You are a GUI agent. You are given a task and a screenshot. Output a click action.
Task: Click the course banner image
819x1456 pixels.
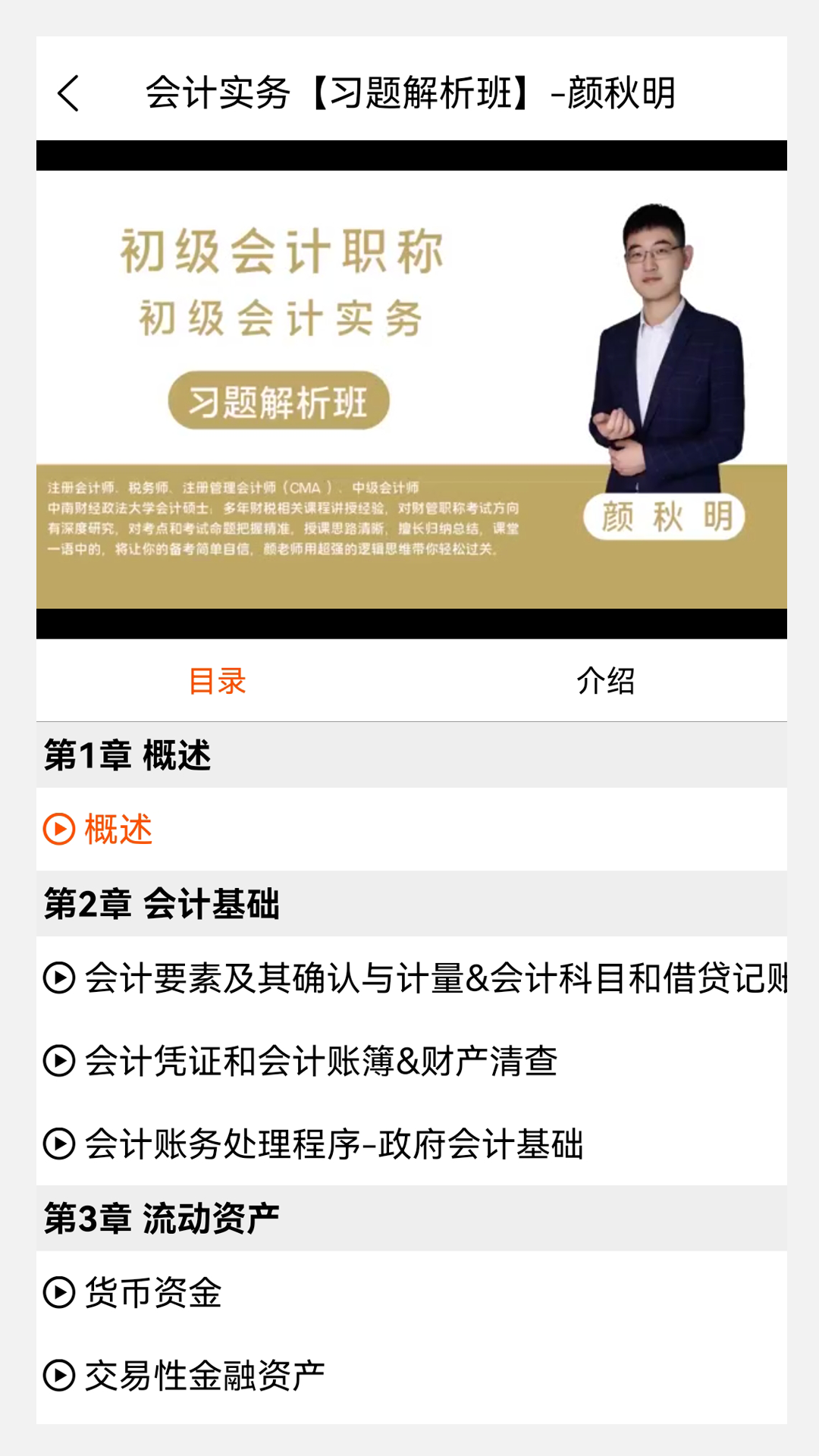[409, 391]
